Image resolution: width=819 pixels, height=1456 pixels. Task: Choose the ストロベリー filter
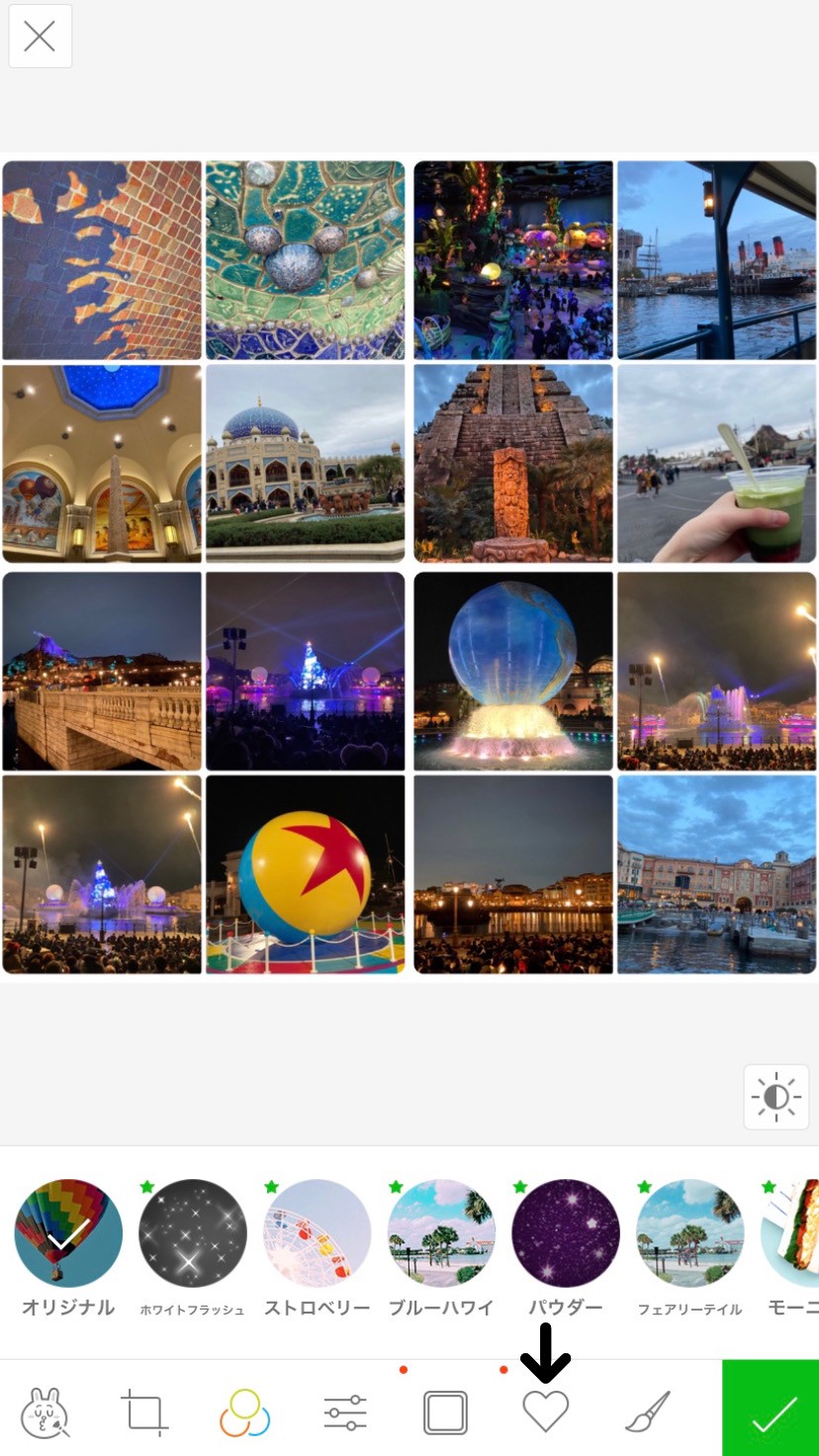317,1232
